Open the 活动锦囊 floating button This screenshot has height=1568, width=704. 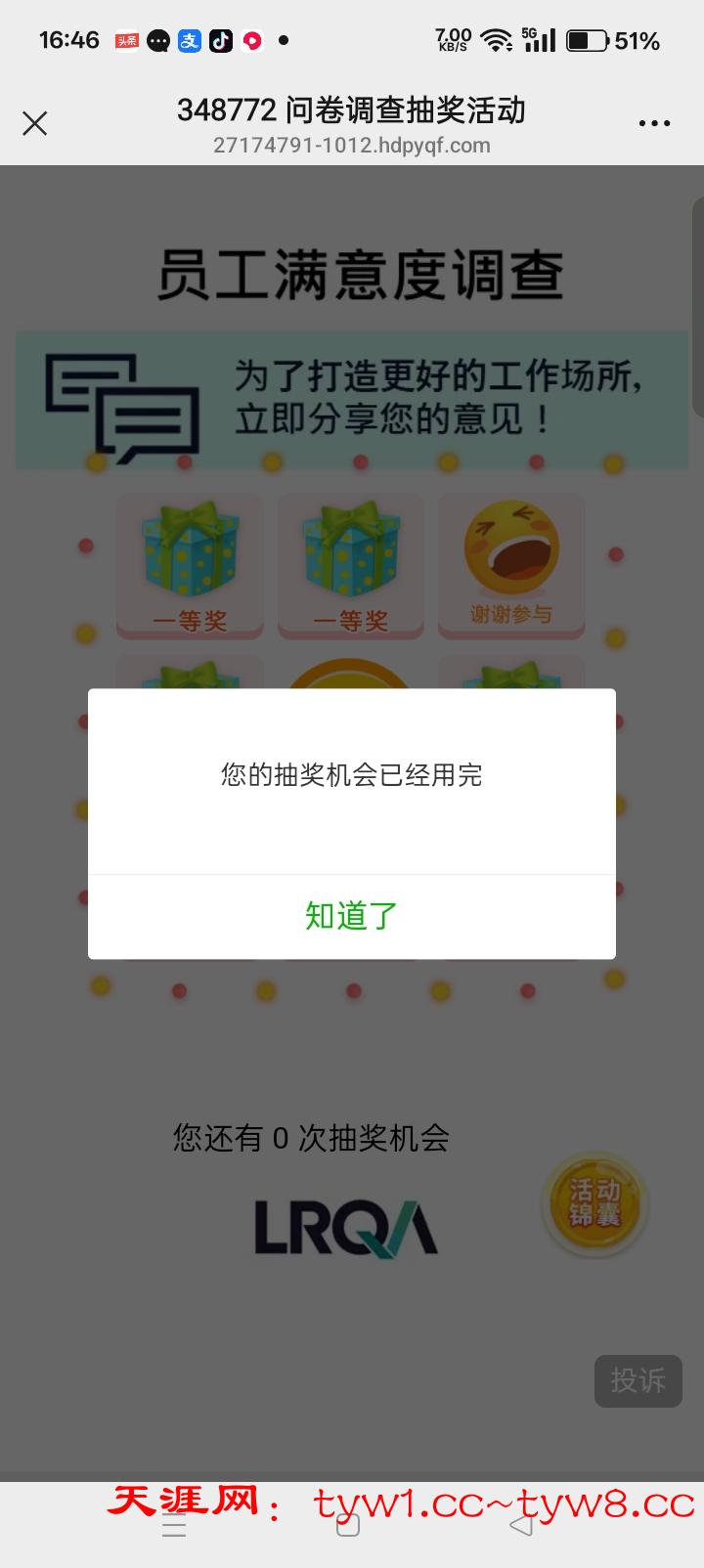click(595, 1203)
